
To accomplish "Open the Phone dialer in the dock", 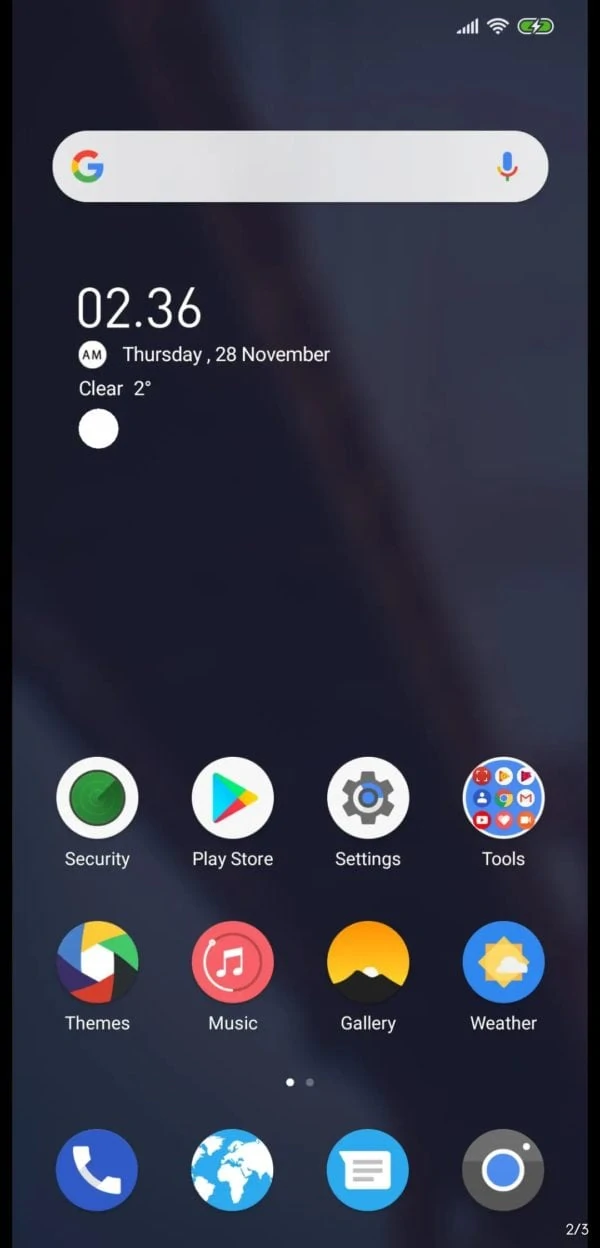I will point(97,1170).
